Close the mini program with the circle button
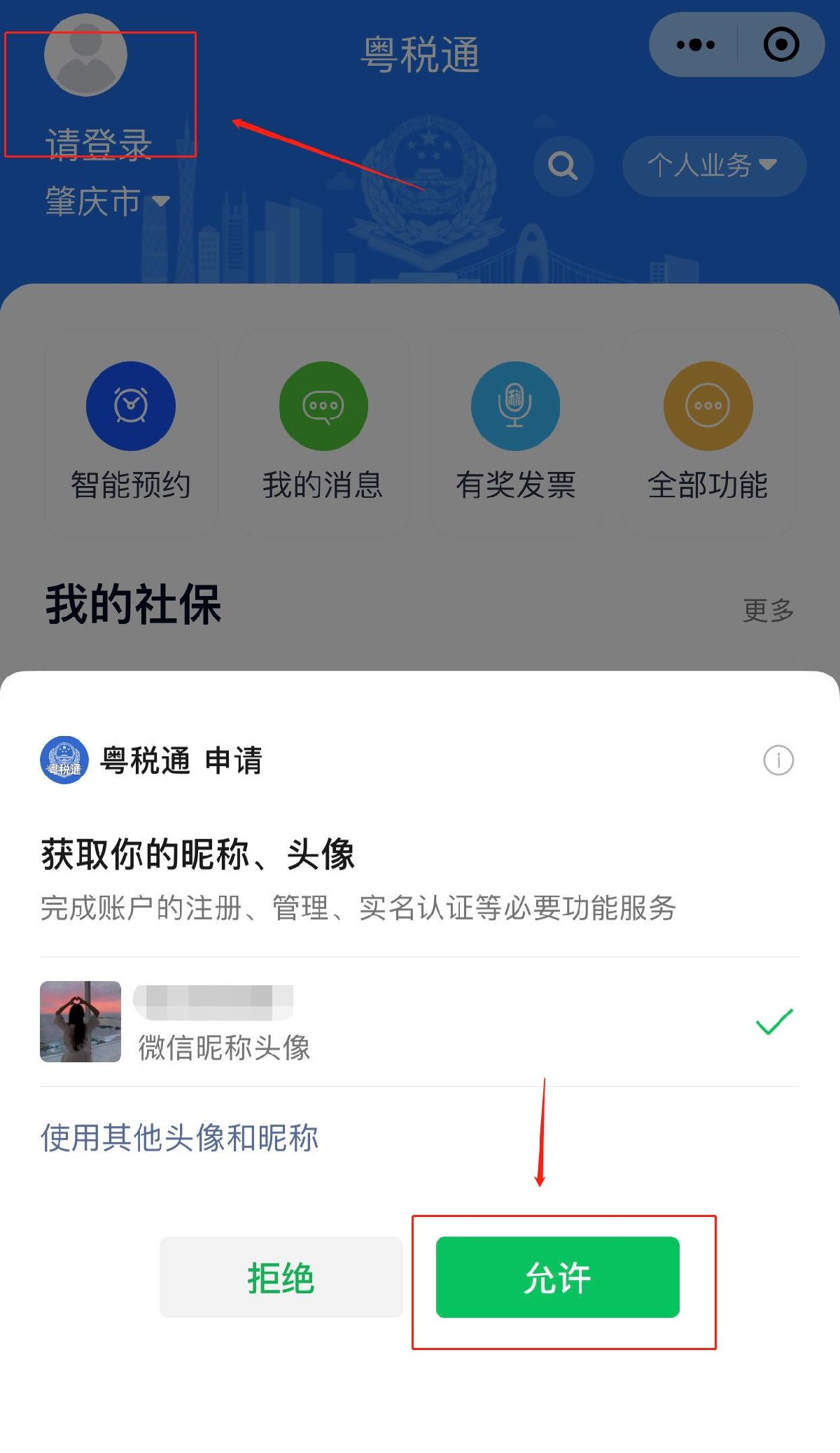This screenshot has width=840, height=1453. (x=780, y=45)
